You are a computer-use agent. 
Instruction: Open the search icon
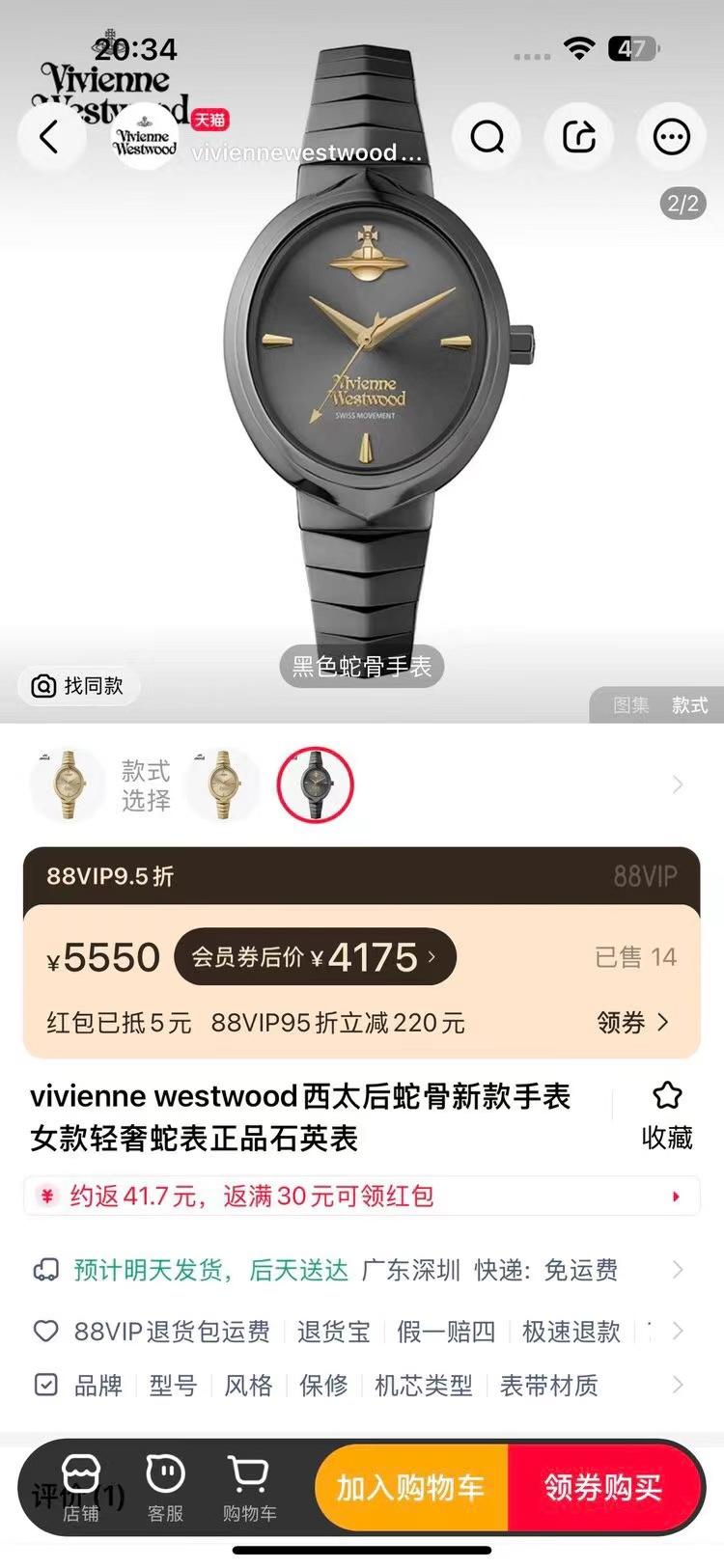(x=487, y=137)
